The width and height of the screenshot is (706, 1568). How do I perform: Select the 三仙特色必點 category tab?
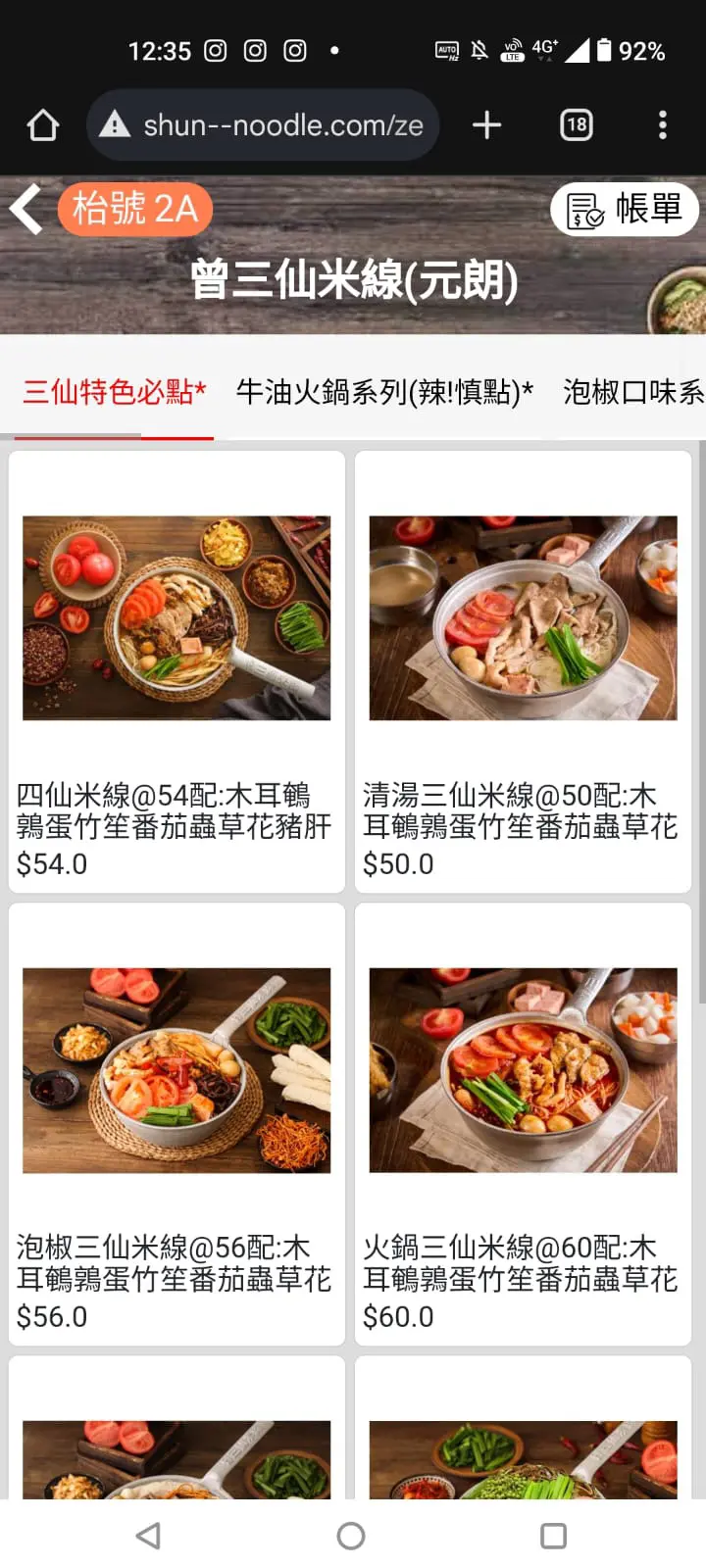pyautogui.click(x=114, y=393)
